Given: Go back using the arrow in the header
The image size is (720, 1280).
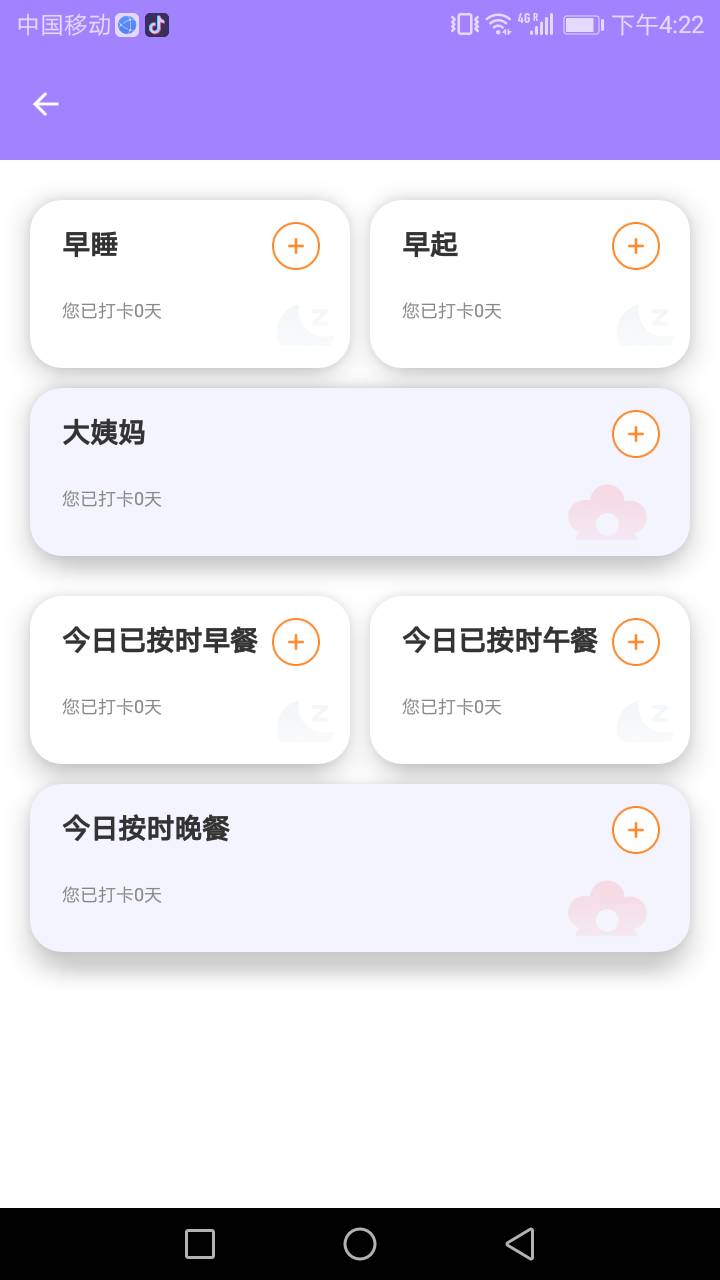Looking at the screenshot, I should tap(46, 104).
